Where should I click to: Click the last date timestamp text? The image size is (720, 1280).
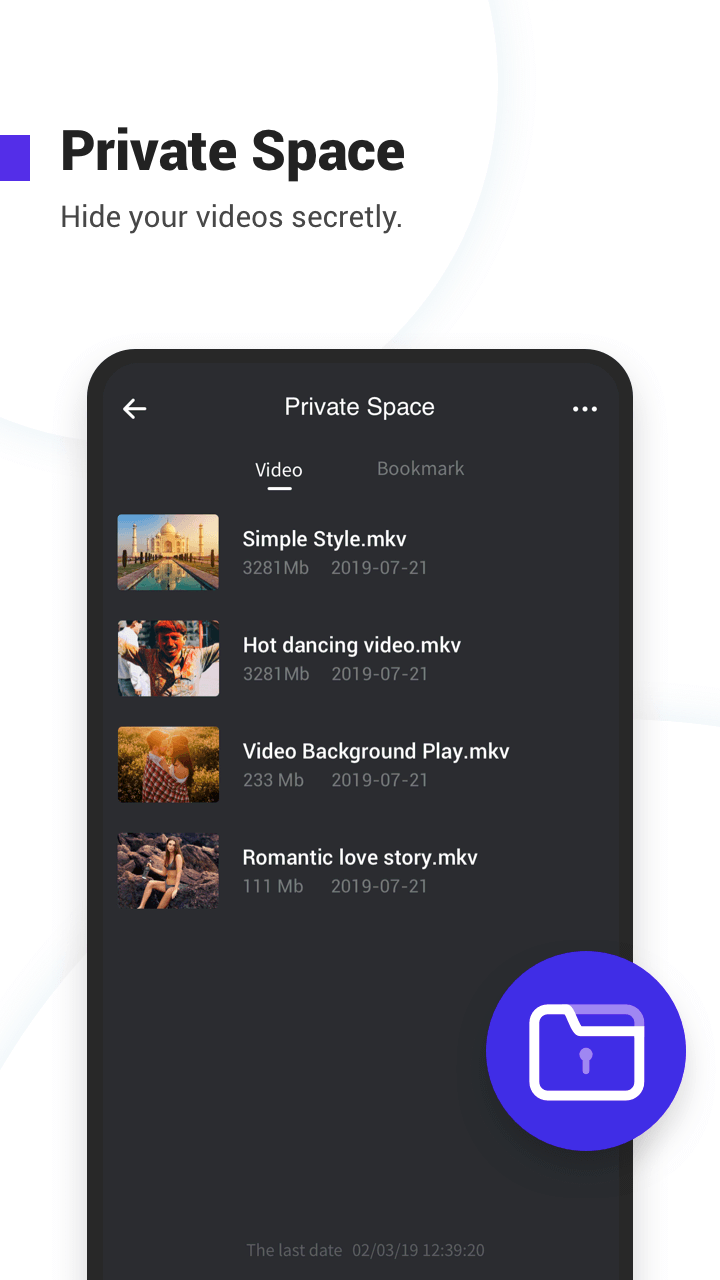366,1250
